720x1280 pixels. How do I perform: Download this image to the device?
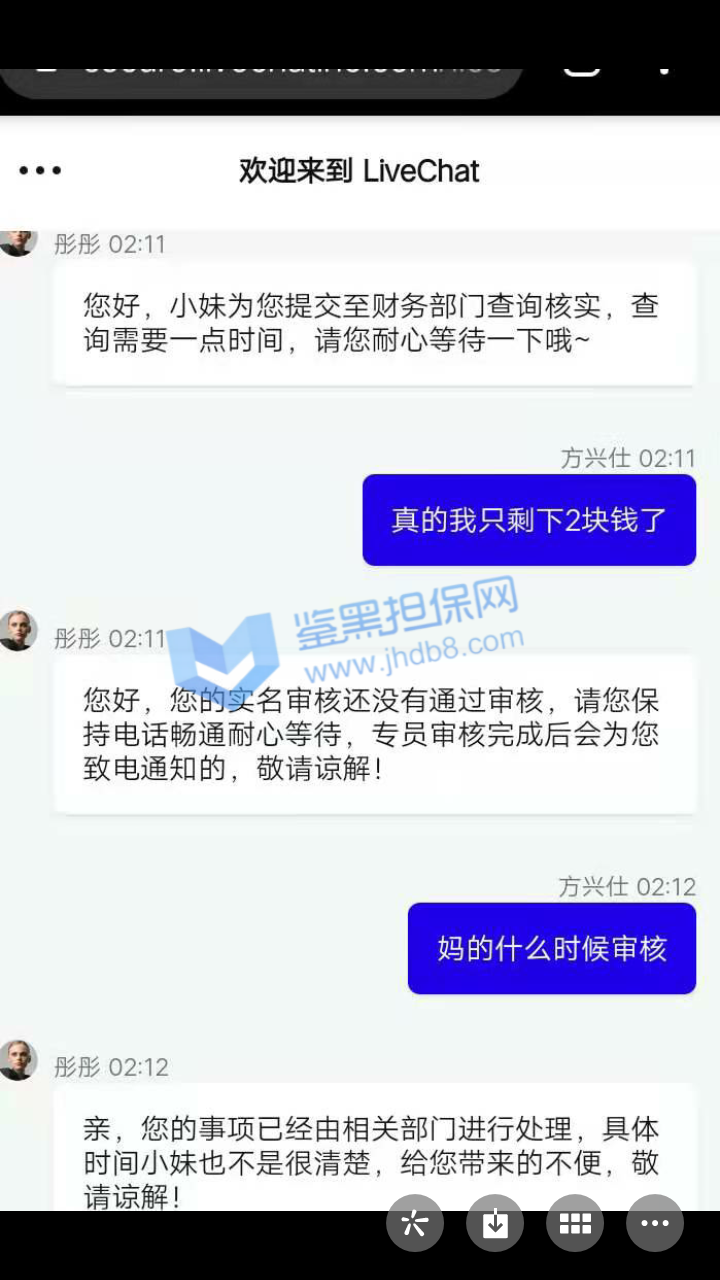(x=495, y=1224)
